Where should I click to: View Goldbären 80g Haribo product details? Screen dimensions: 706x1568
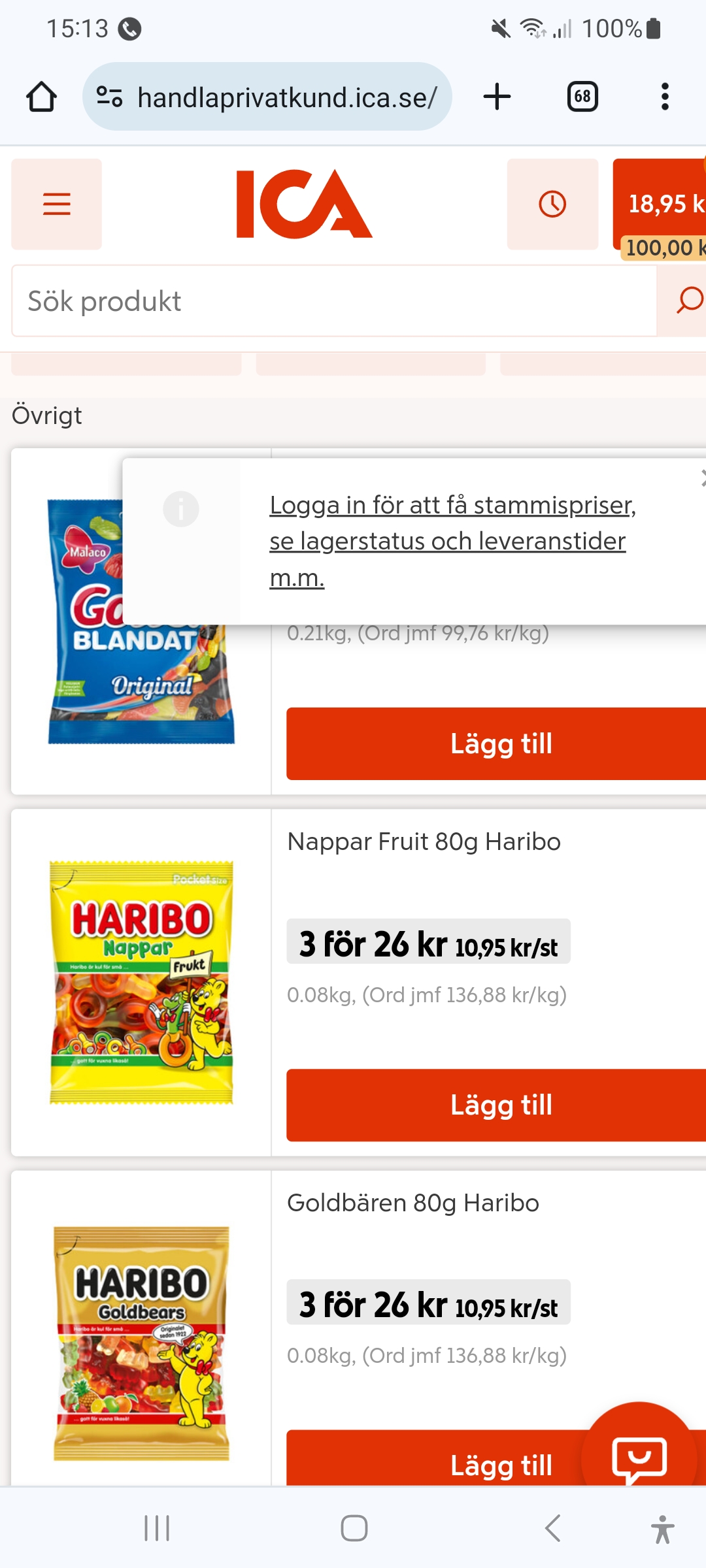point(412,1203)
